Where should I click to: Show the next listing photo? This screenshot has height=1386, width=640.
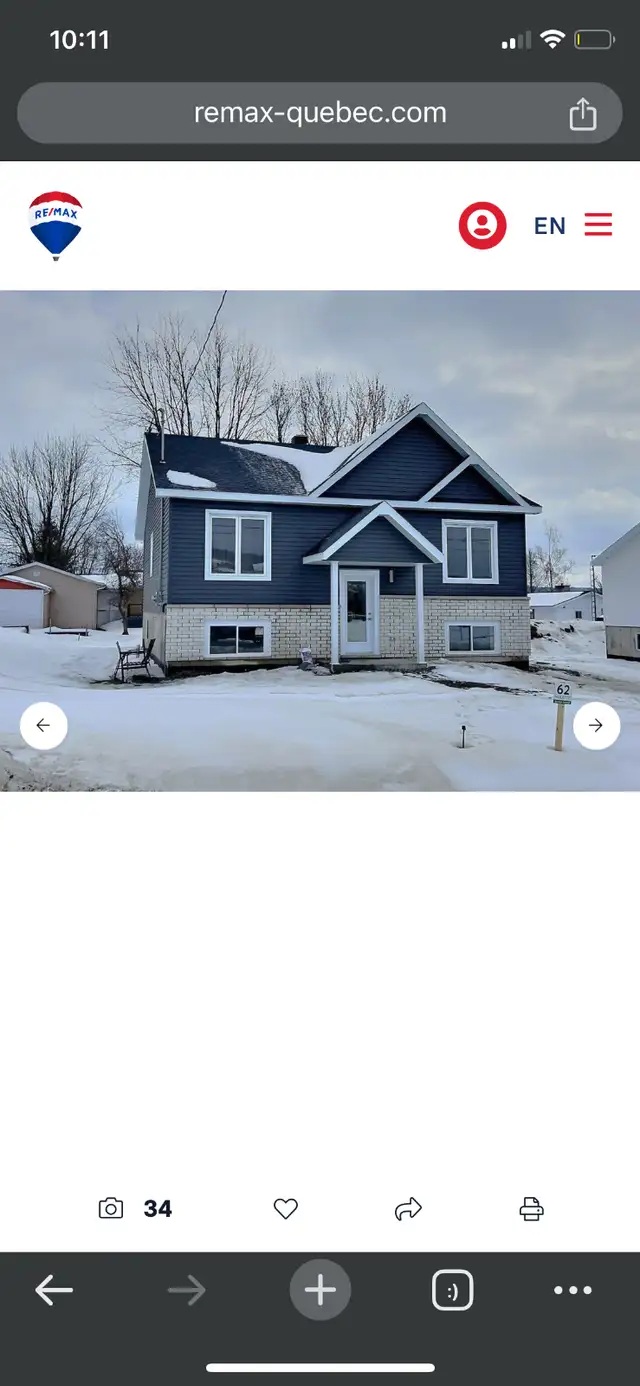[x=596, y=726]
